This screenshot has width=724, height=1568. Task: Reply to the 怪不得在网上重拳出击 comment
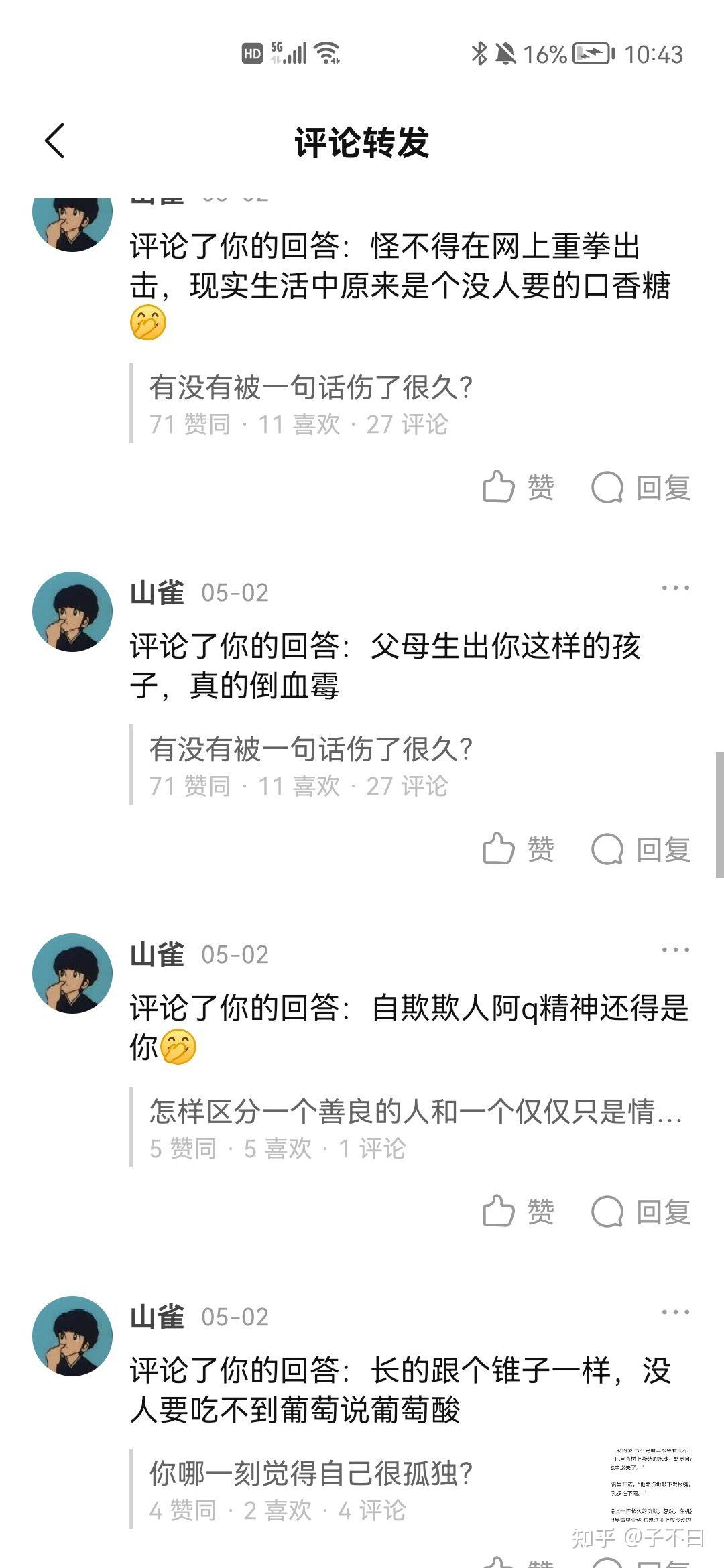(641, 487)
